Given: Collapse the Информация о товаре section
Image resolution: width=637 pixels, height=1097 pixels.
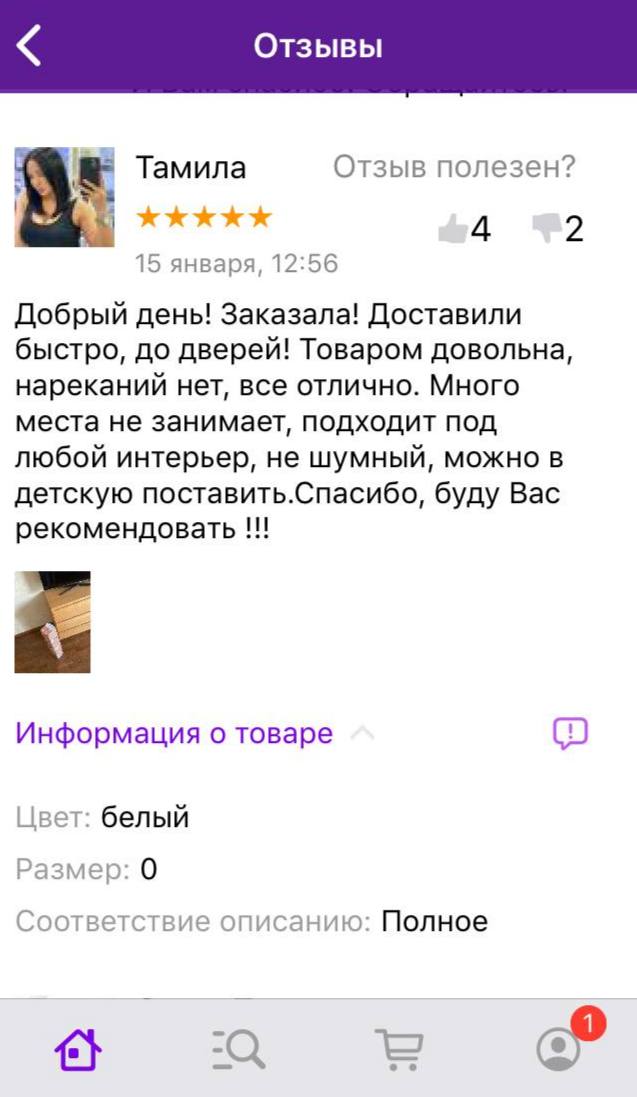Looking at the screenshot, I should coord(362,733).
